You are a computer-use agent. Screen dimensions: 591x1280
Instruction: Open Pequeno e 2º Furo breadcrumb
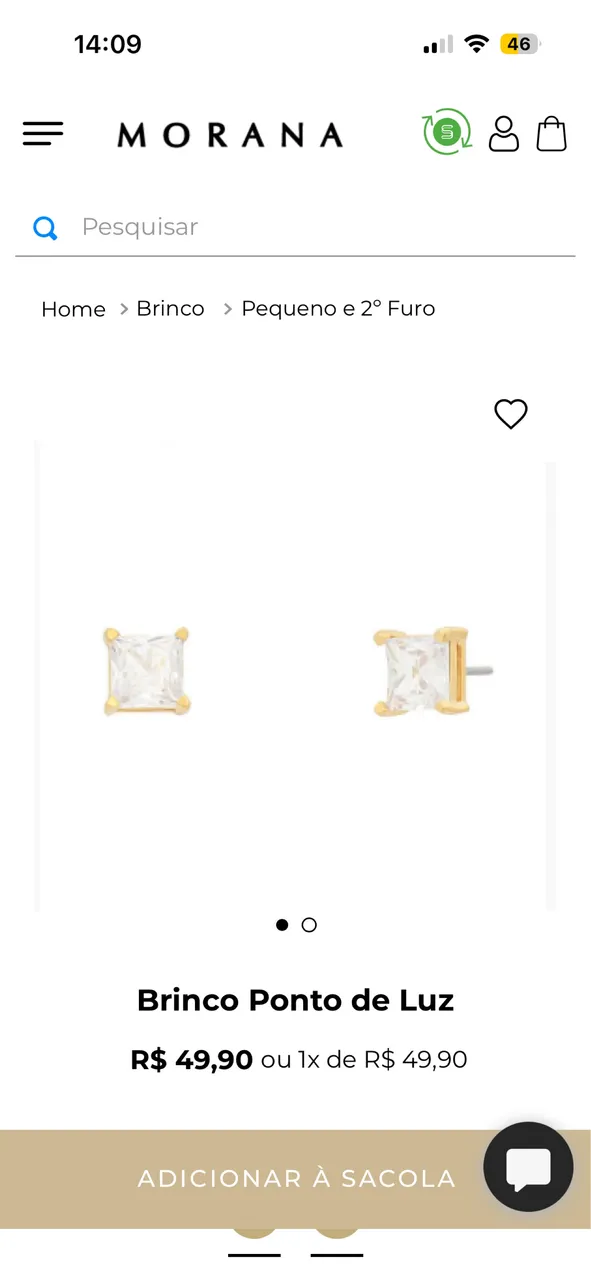(338, 308)
